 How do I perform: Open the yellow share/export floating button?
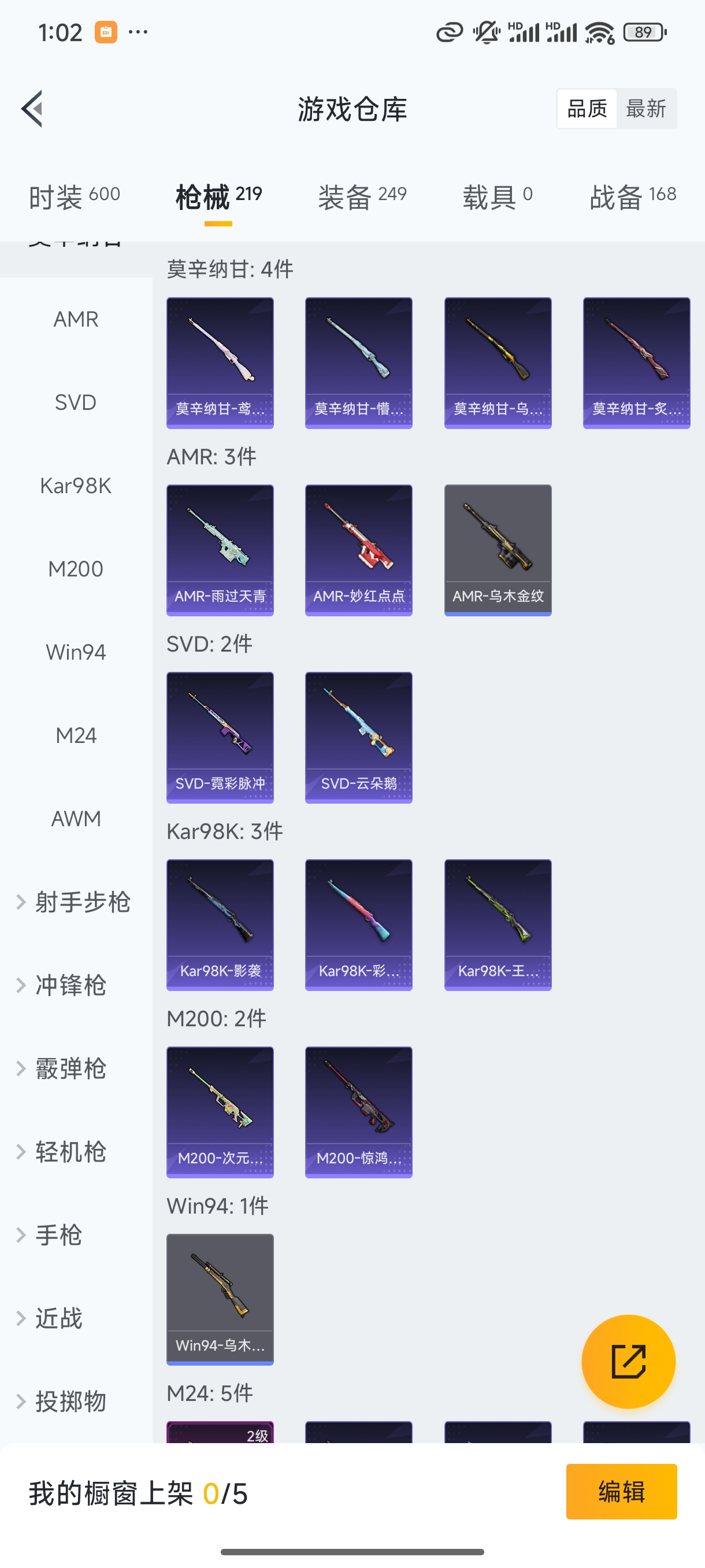coord(628,1362)
